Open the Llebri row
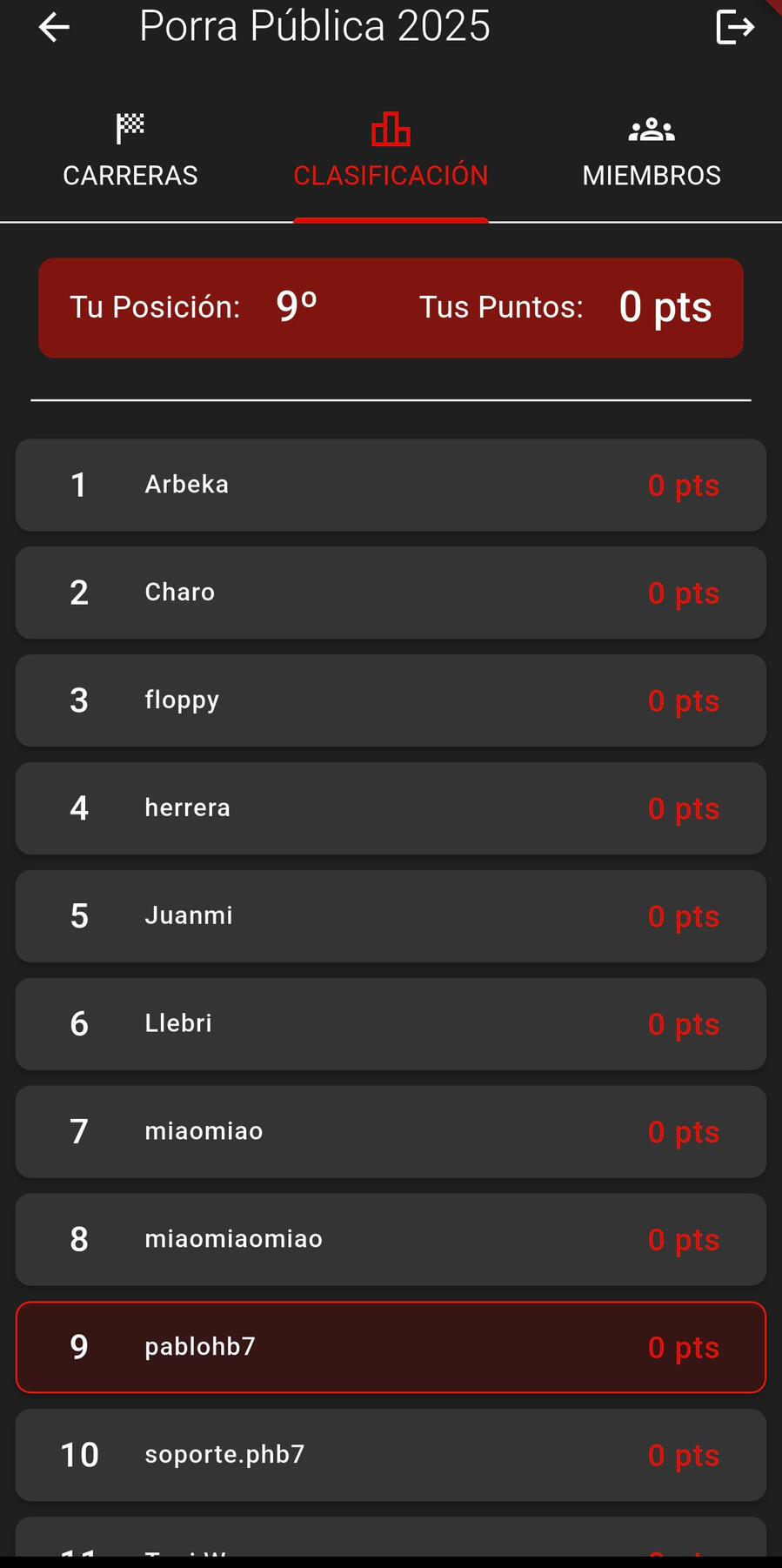782x1568 pixels. click(x=391, y=1024)
